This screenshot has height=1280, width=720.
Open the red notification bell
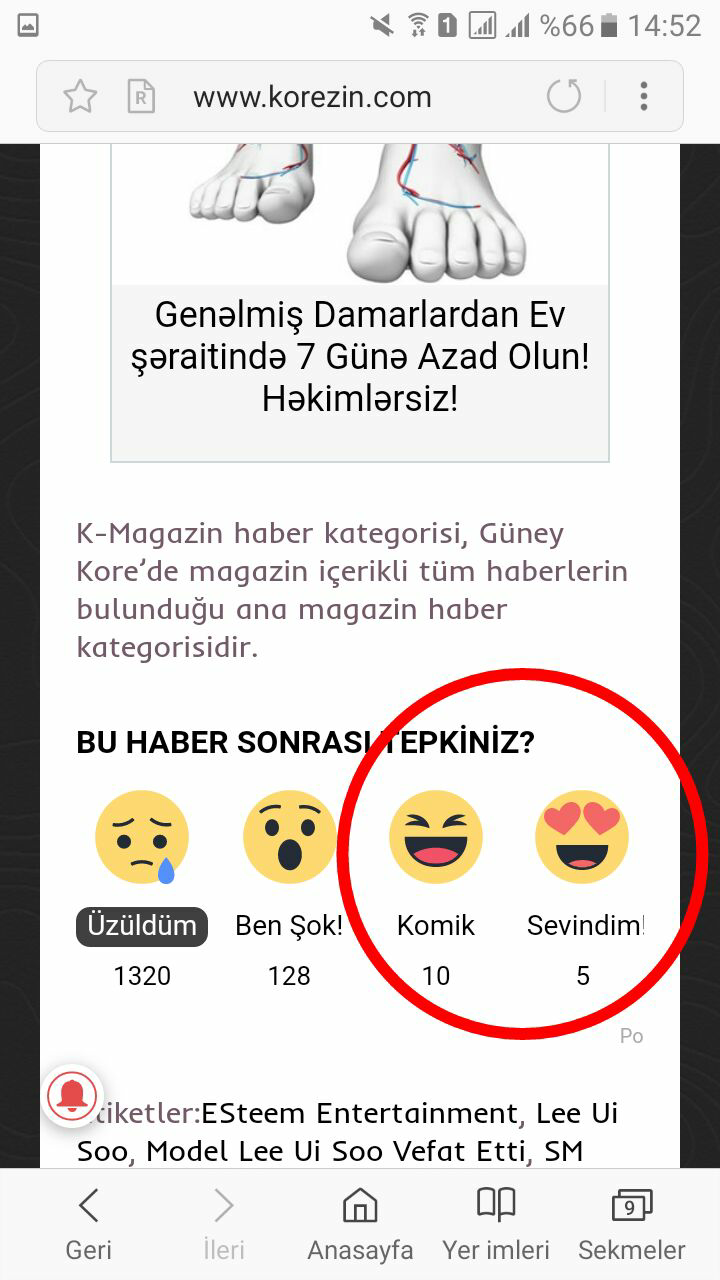[72, 1096]
